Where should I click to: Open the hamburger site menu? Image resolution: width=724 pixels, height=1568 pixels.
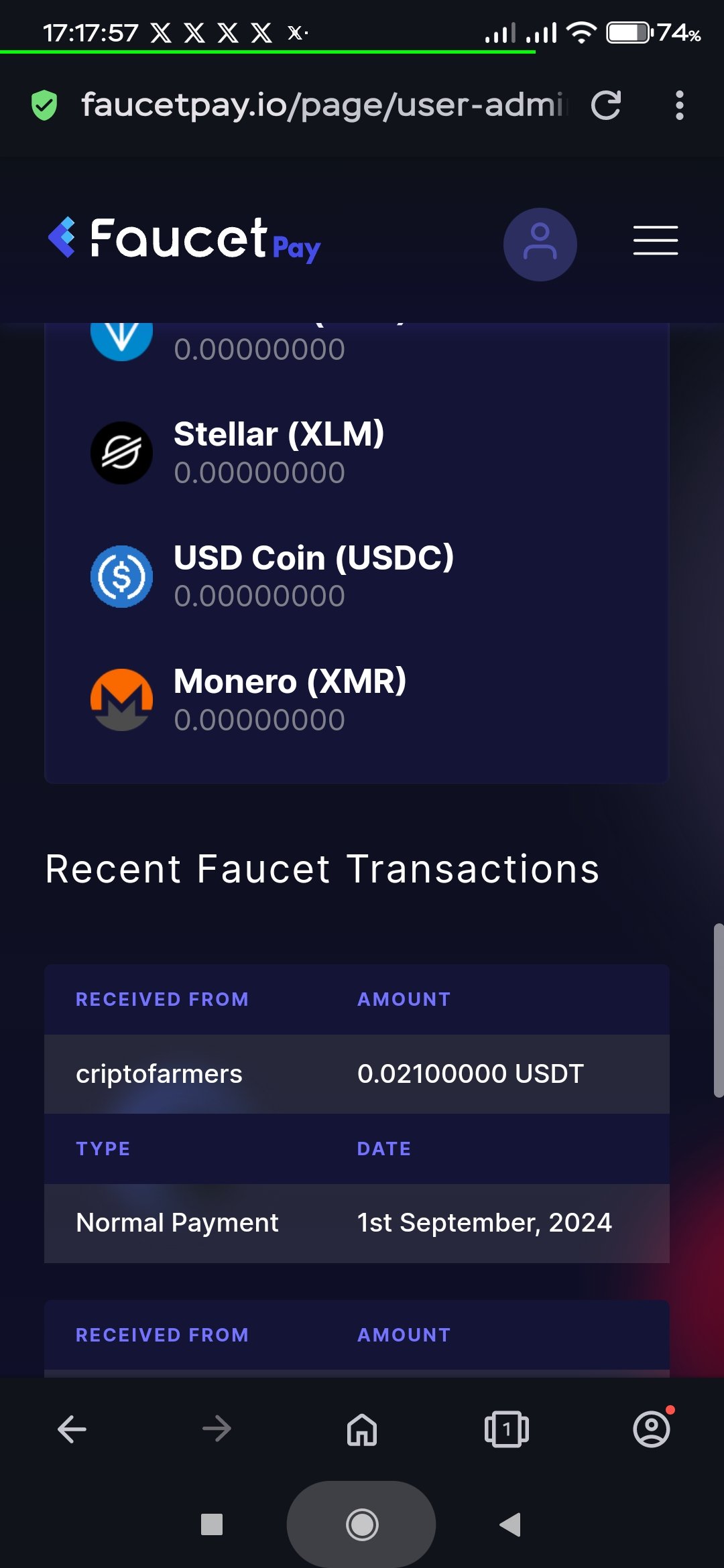(x=655, y=241)
